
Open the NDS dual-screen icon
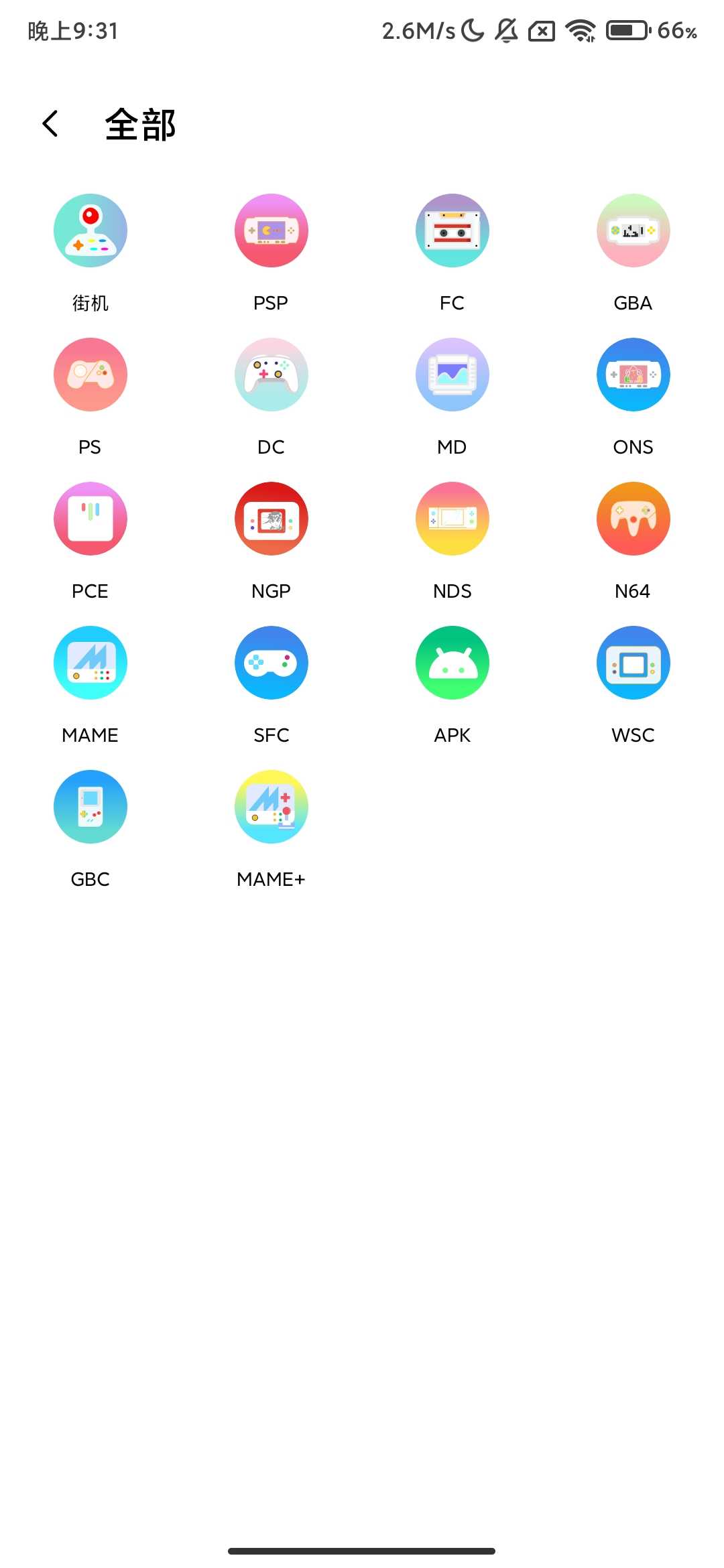point(452,519)
